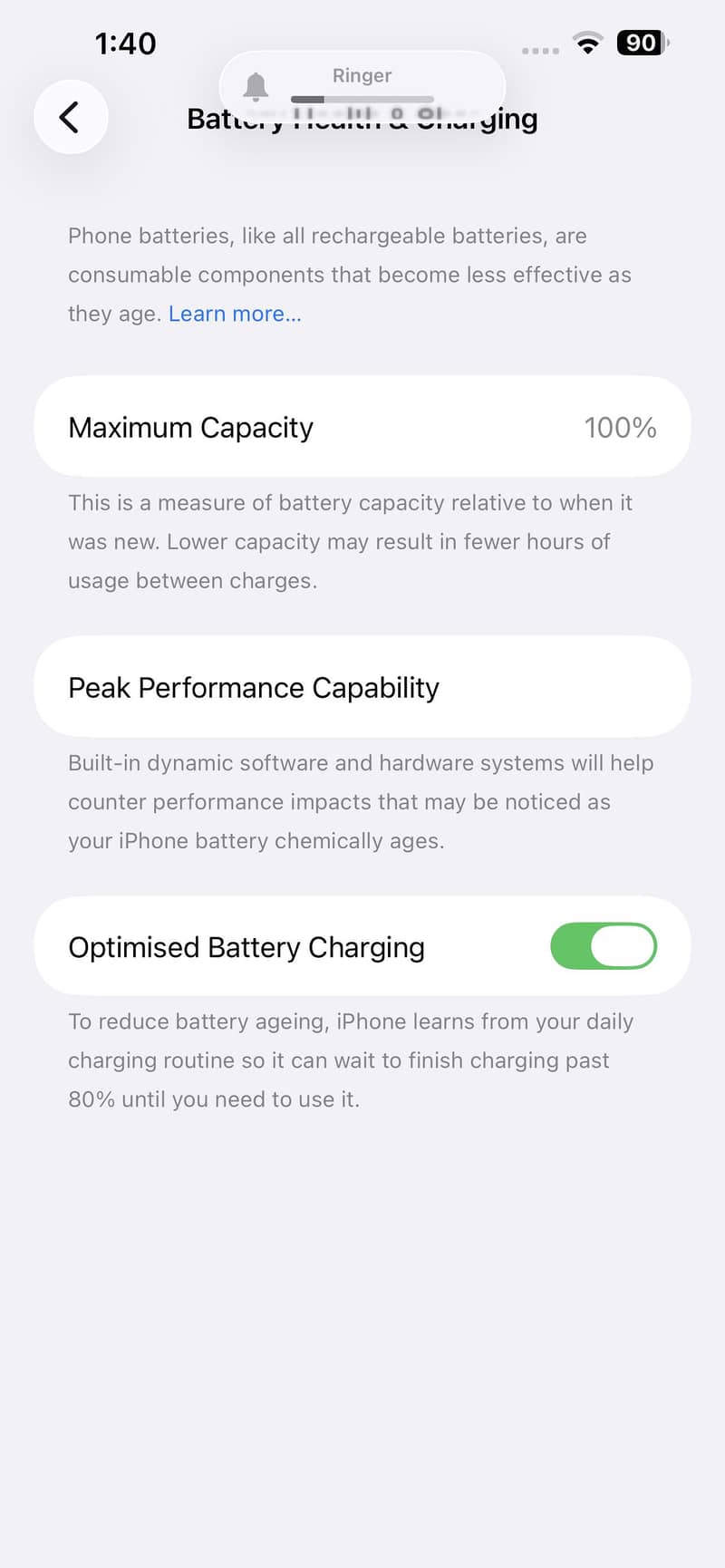
Task: Open the Learn more link
Action: (235, 314)
